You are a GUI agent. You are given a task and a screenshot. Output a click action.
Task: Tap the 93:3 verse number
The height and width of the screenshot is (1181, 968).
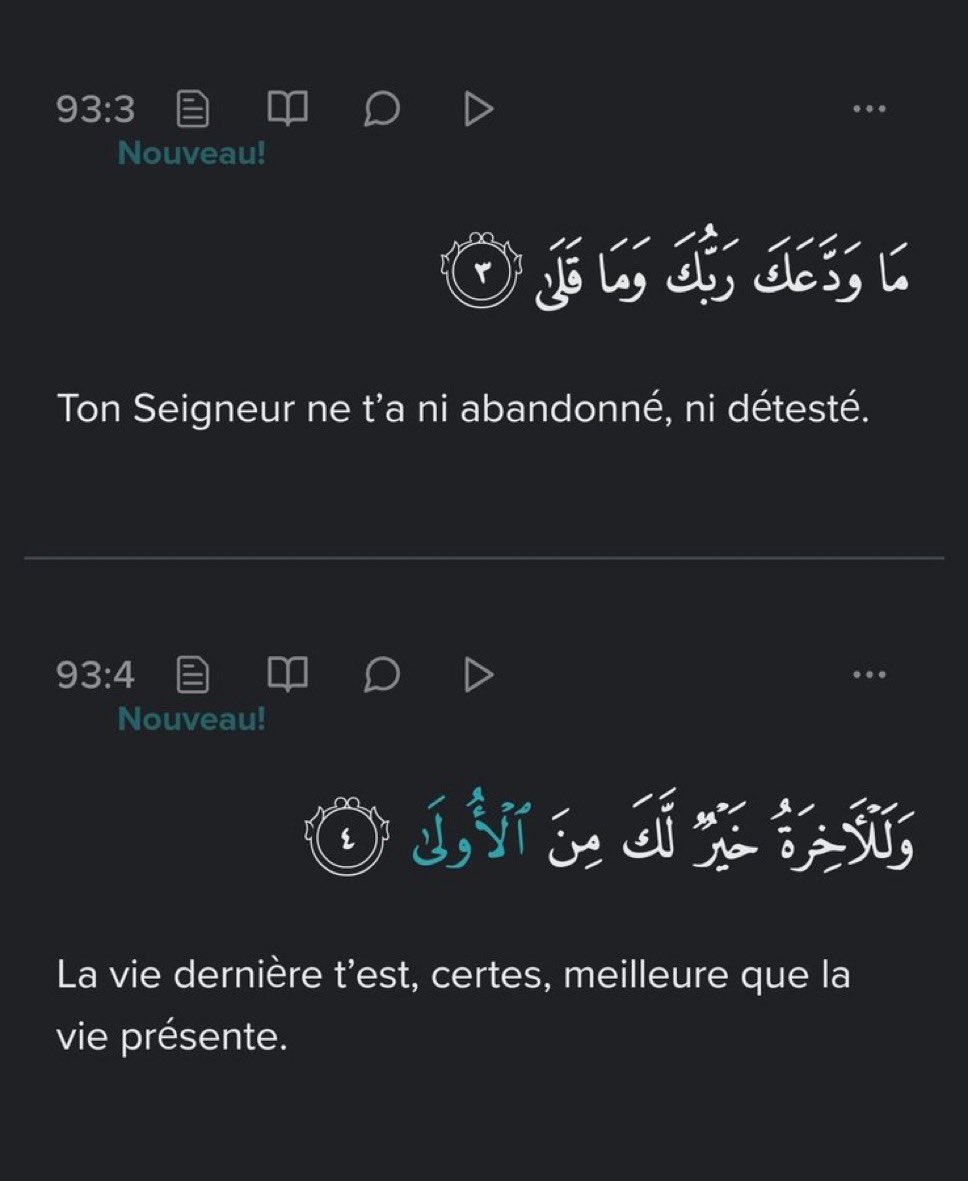96,110
